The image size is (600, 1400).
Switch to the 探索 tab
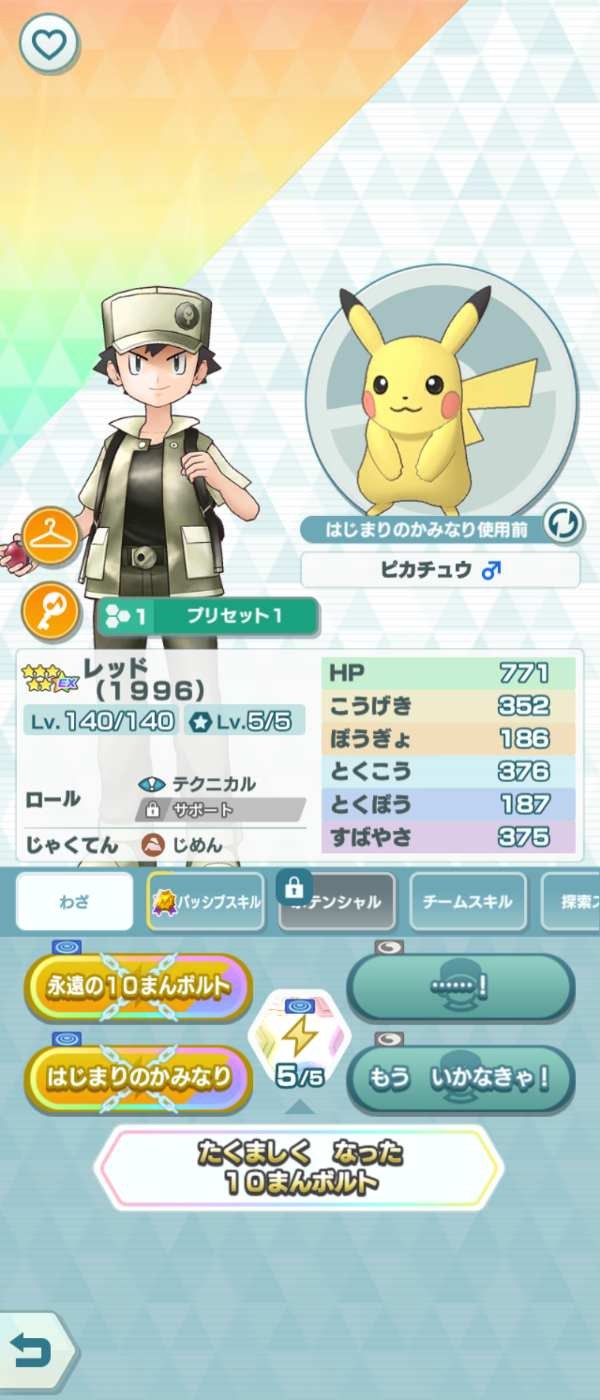pyautogui.click(x=572, y=901)
